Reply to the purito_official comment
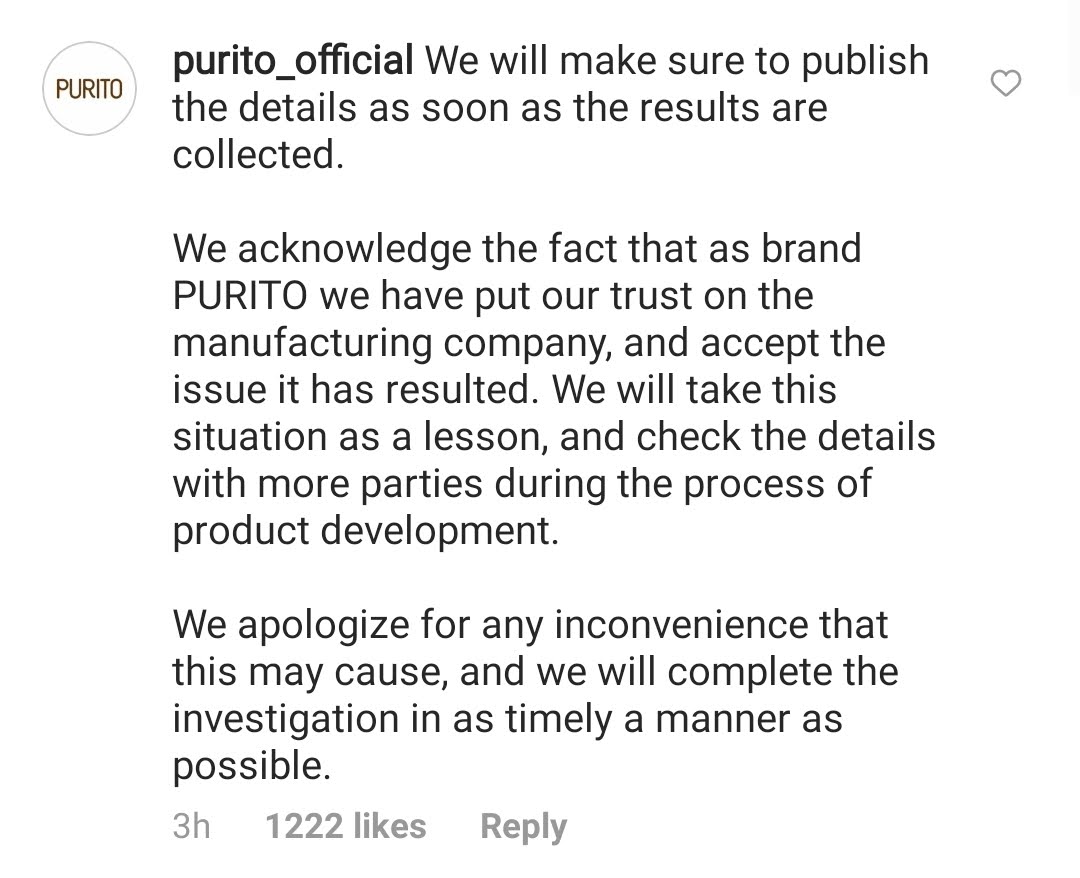Image resolution: width=1080 pixels, height=878 pixels. pyautogui.click(x=523, y=826)
